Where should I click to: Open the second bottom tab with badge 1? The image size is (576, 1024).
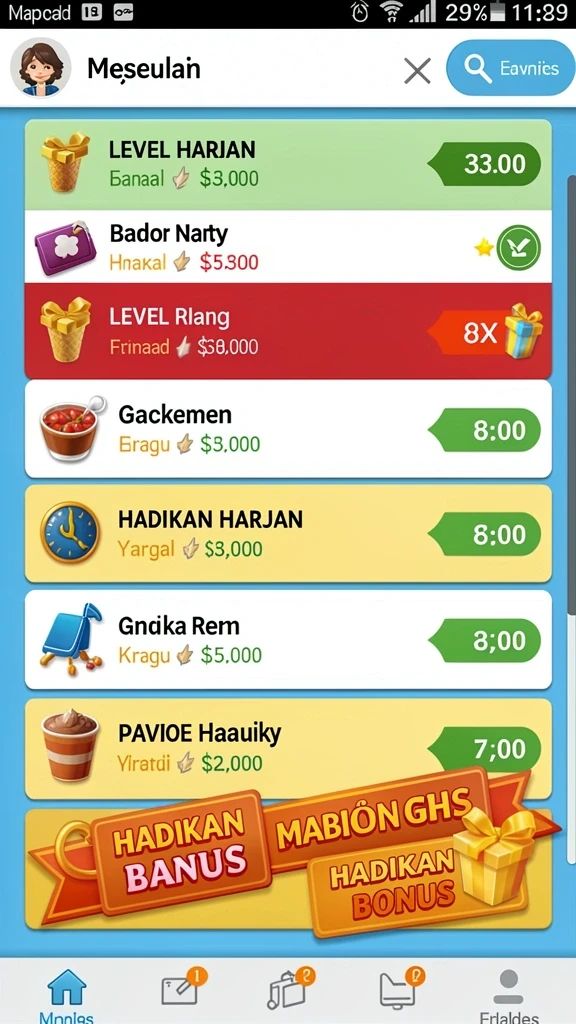pyautogui.click(x=182, y=988)
